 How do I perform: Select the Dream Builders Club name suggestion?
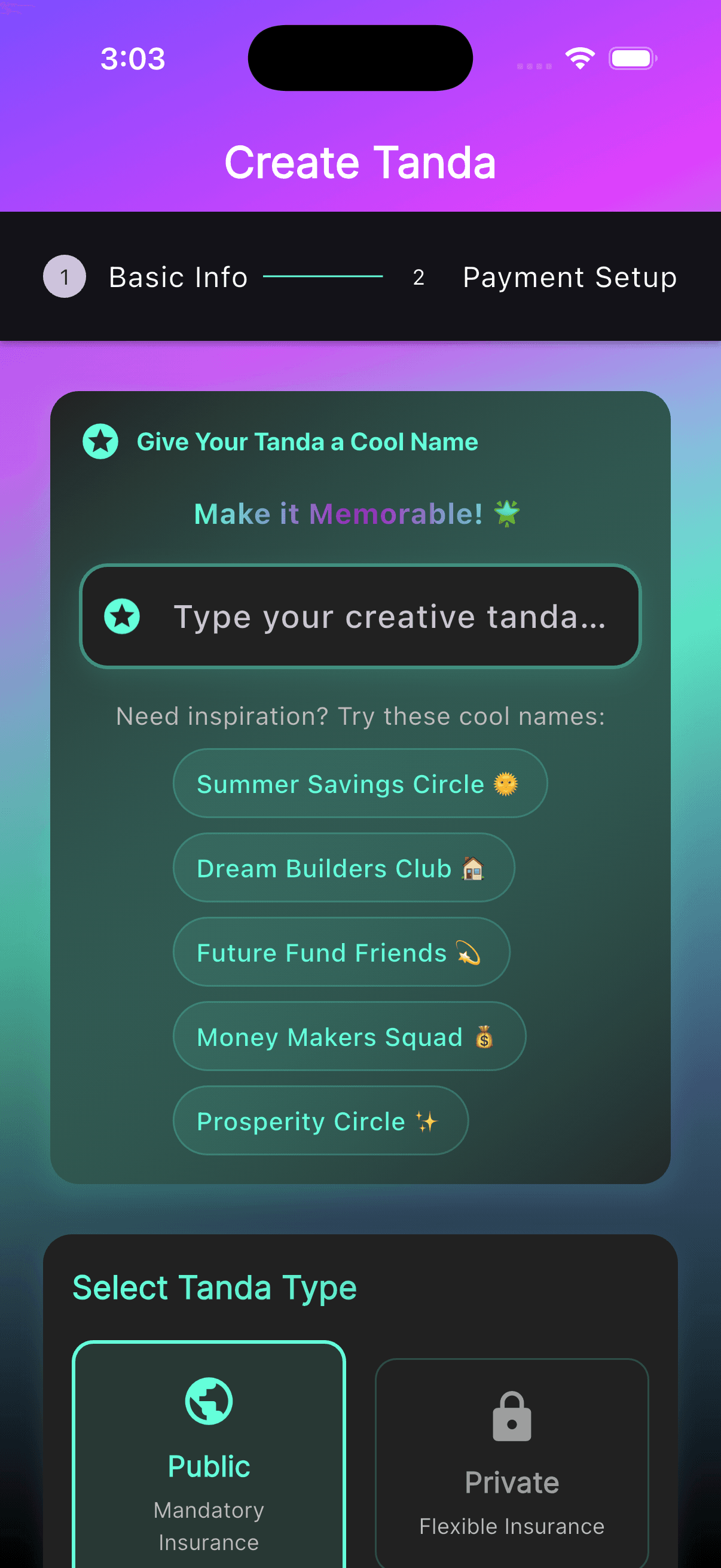tap(343, 867)
